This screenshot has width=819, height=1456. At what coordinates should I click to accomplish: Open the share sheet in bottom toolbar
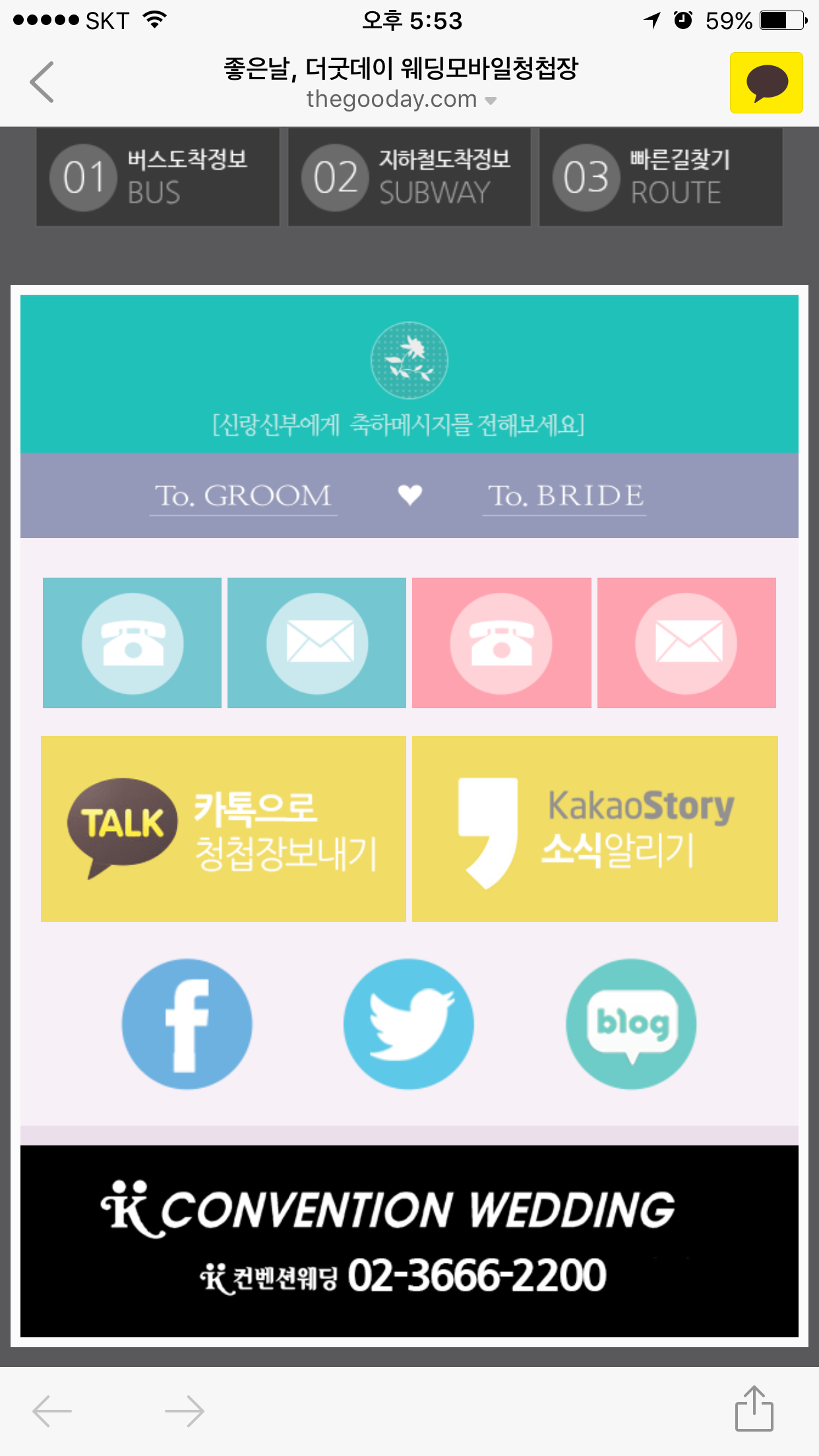(754, 1410)
